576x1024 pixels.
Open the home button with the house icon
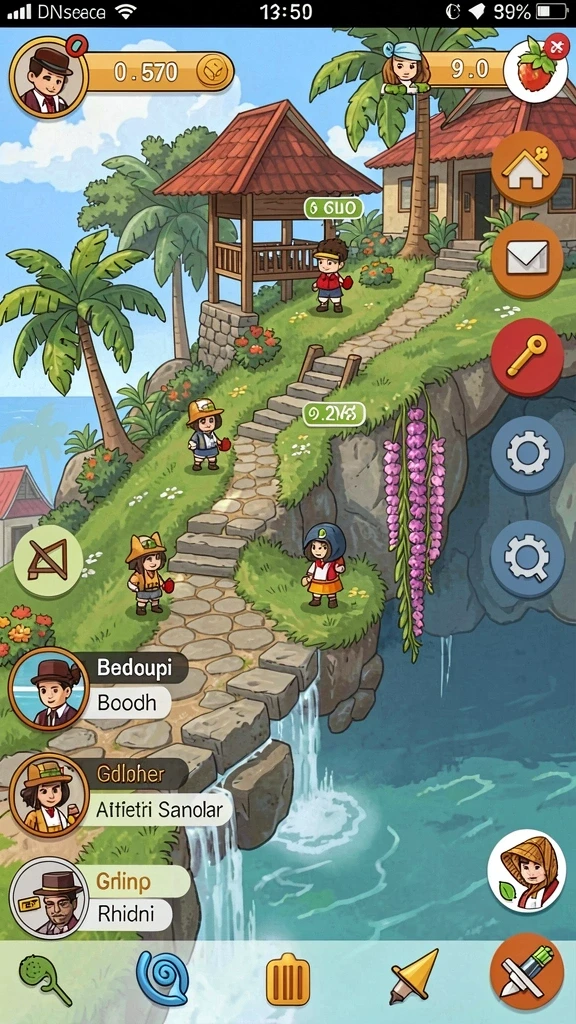527,169
